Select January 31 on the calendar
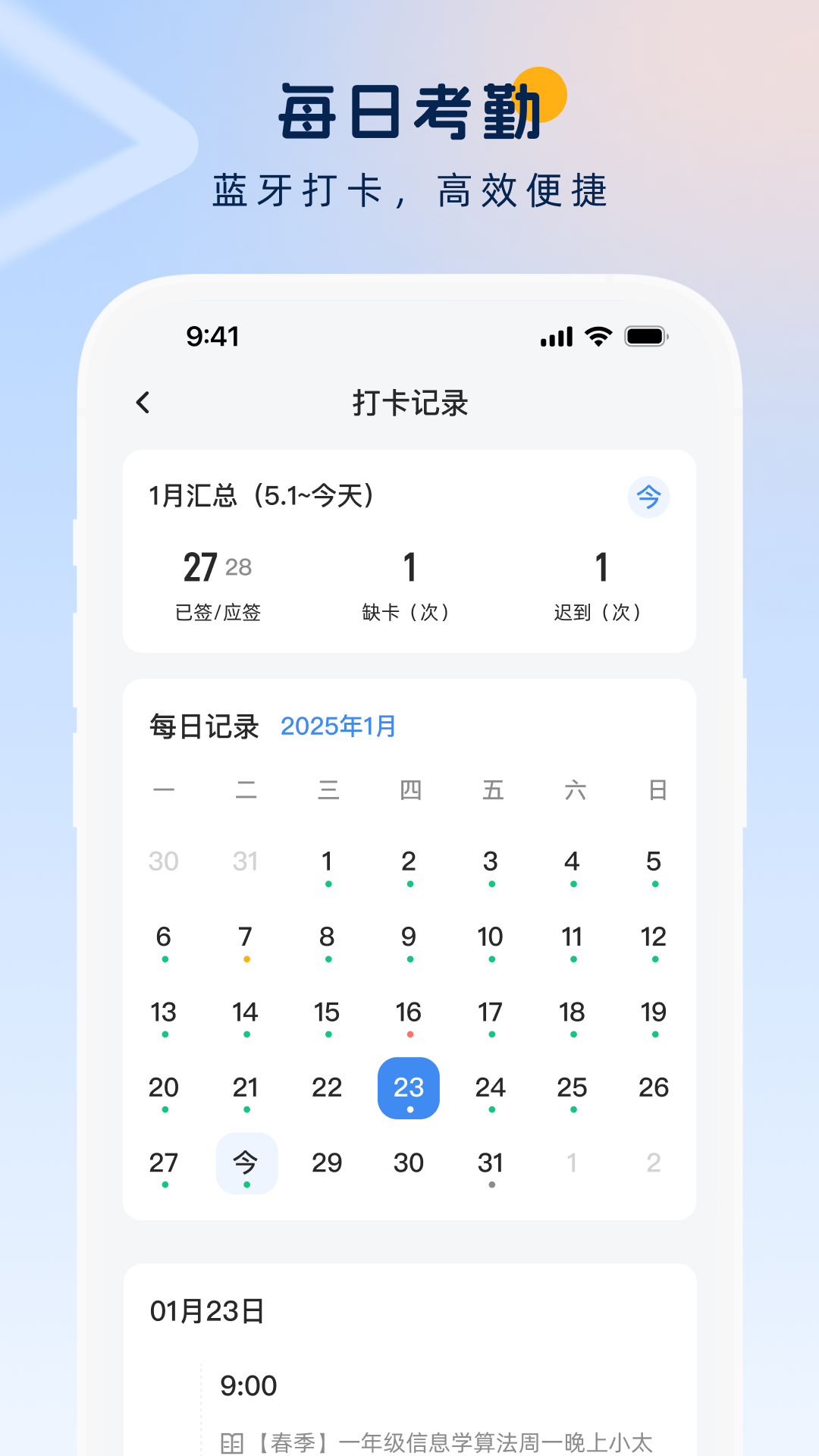Screen dimensions: 819x1456 [x=490, y=1164]
